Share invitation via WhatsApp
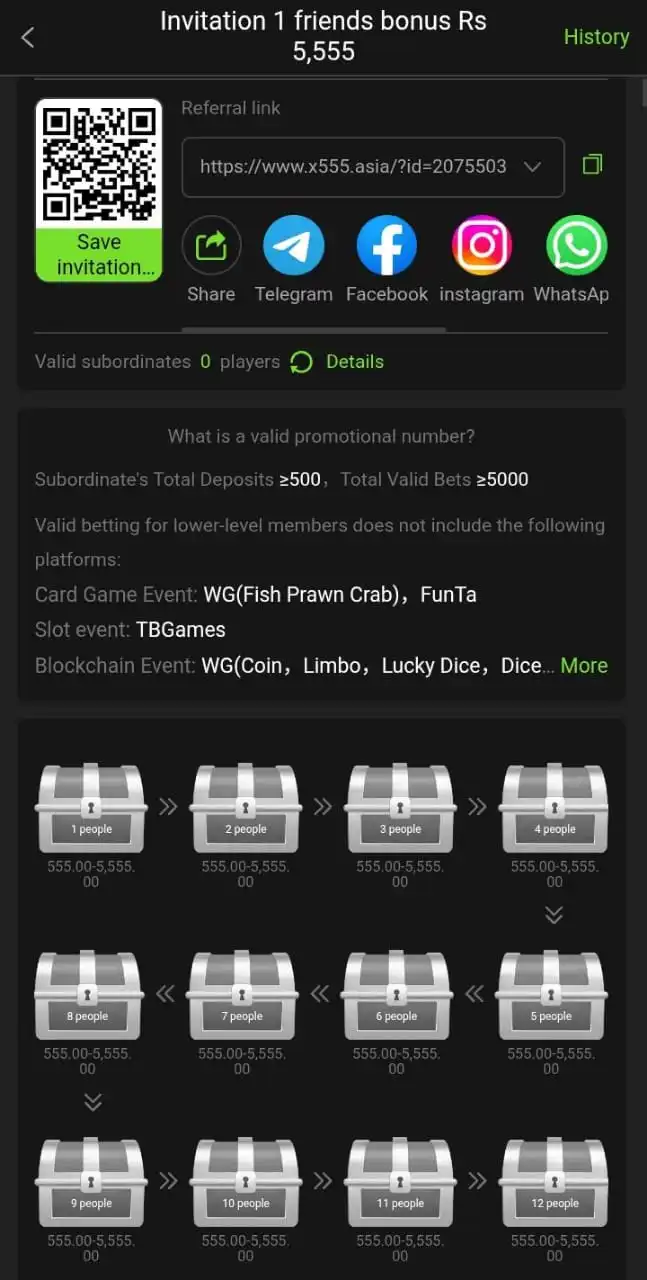Viewport: 647px width, 1280px height. pyautogui.click(x=576, y=246)
